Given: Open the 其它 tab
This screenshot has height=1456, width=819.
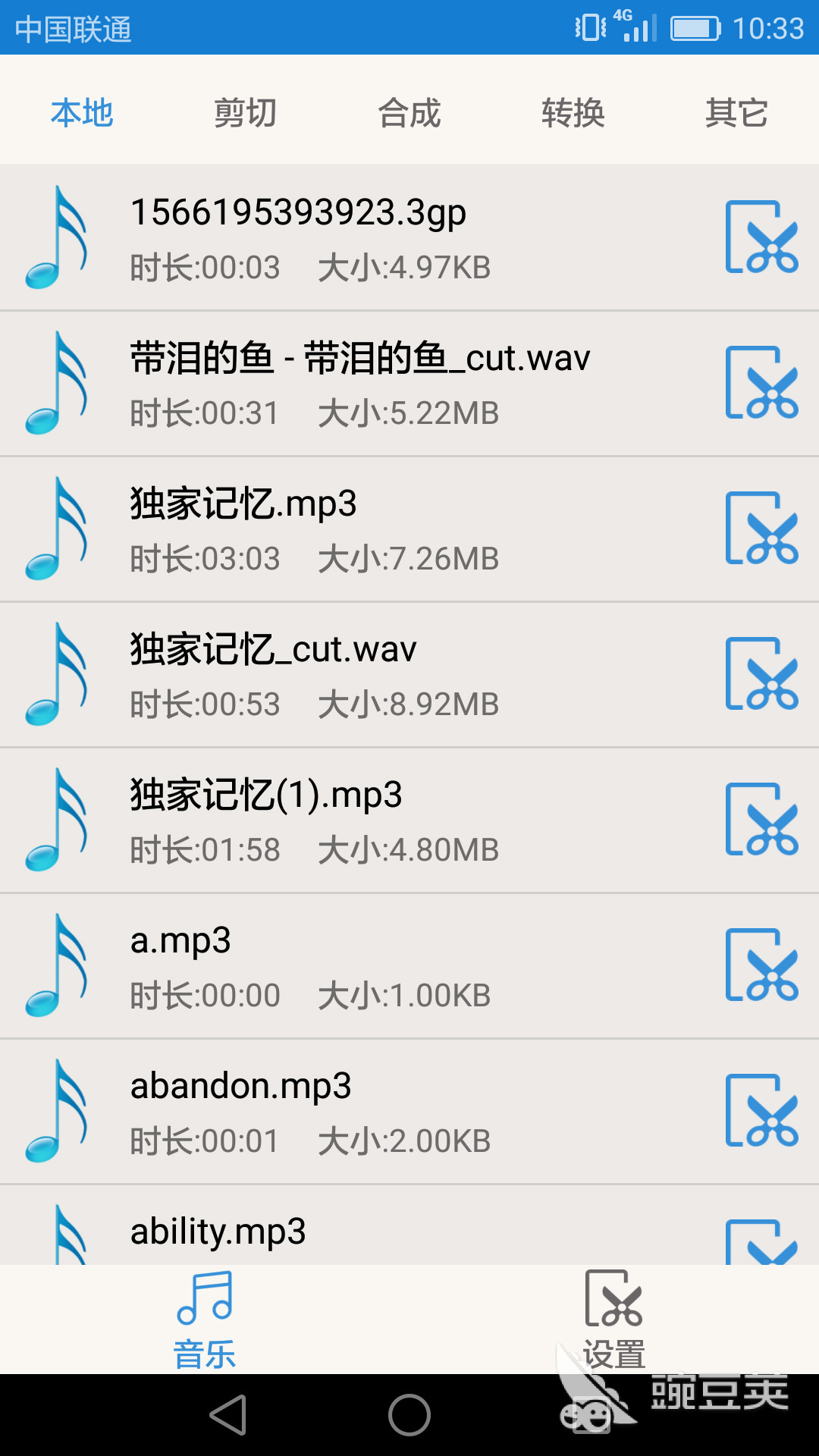Looking at the screenshot, I should pyautogui.click(x=736, y=113).
